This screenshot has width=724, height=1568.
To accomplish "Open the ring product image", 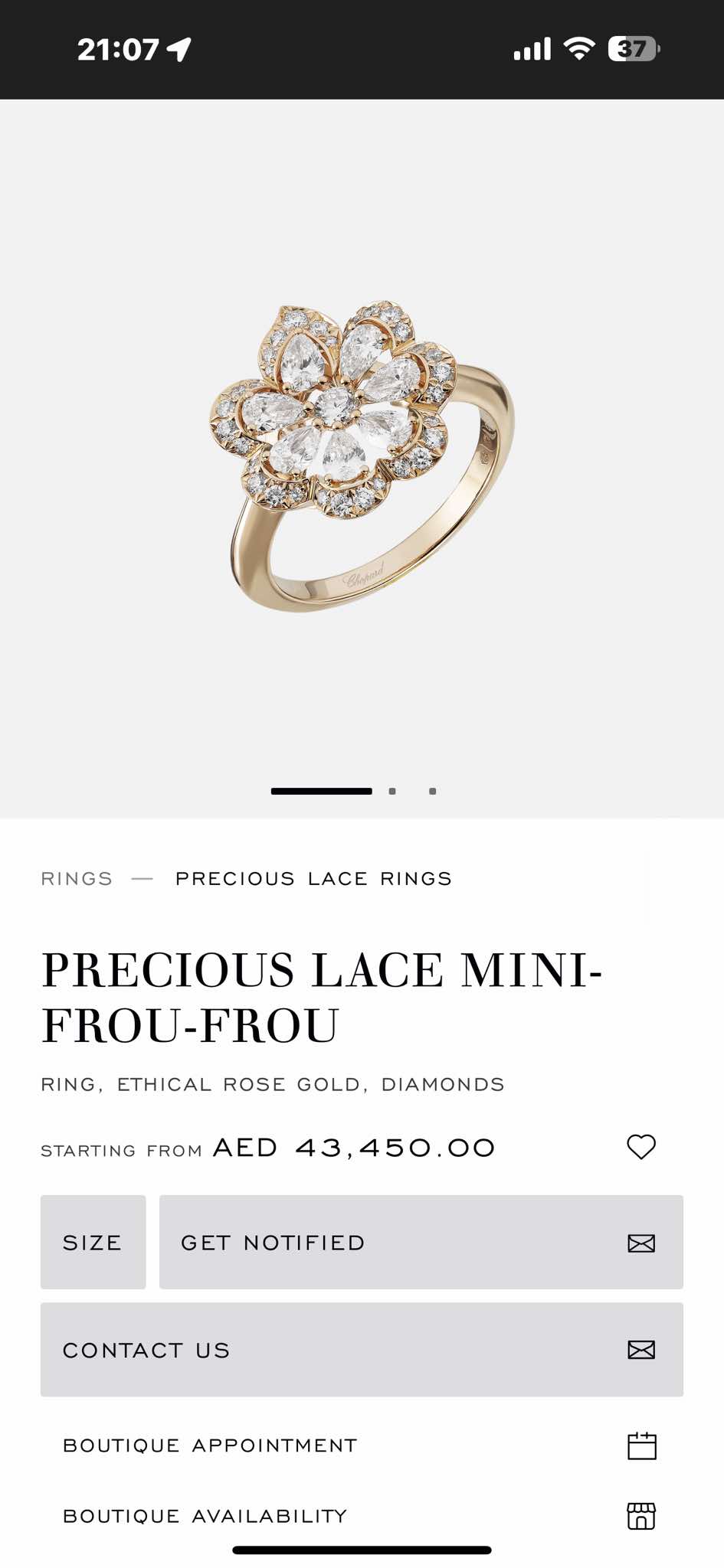I will click(362, 458).
